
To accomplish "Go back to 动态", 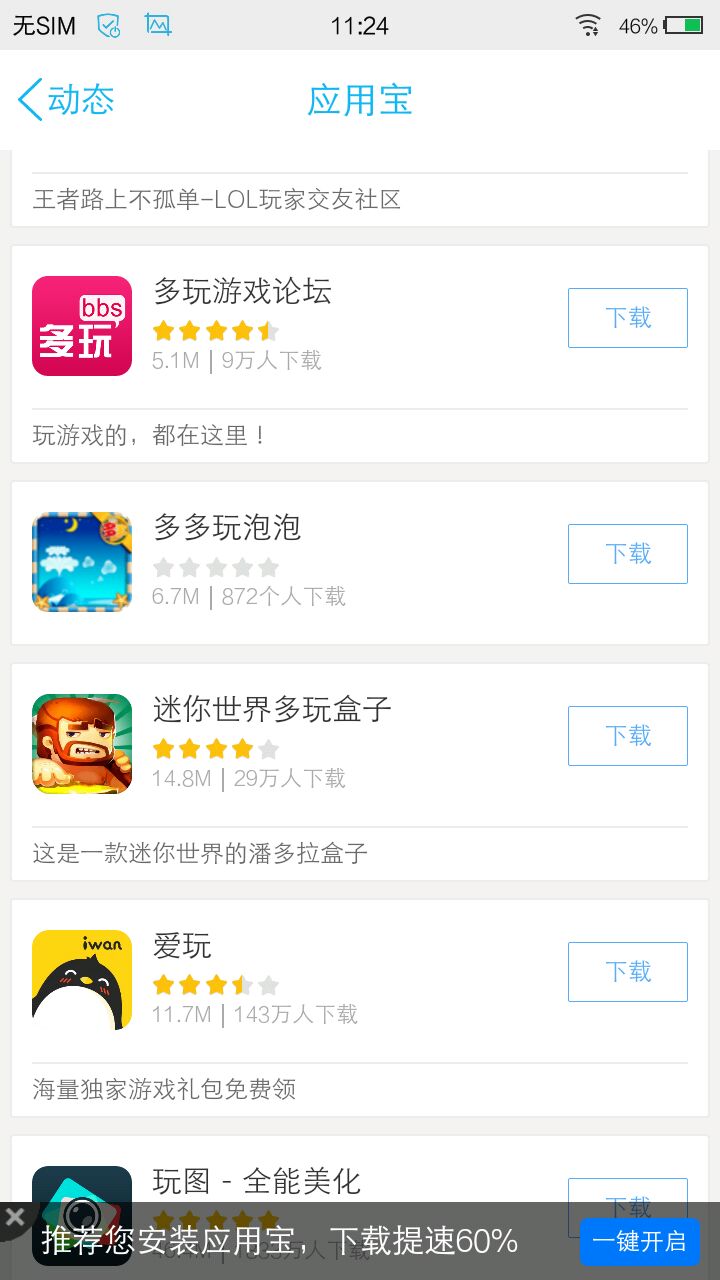I will pyautogui.click(x=66, y=100).
